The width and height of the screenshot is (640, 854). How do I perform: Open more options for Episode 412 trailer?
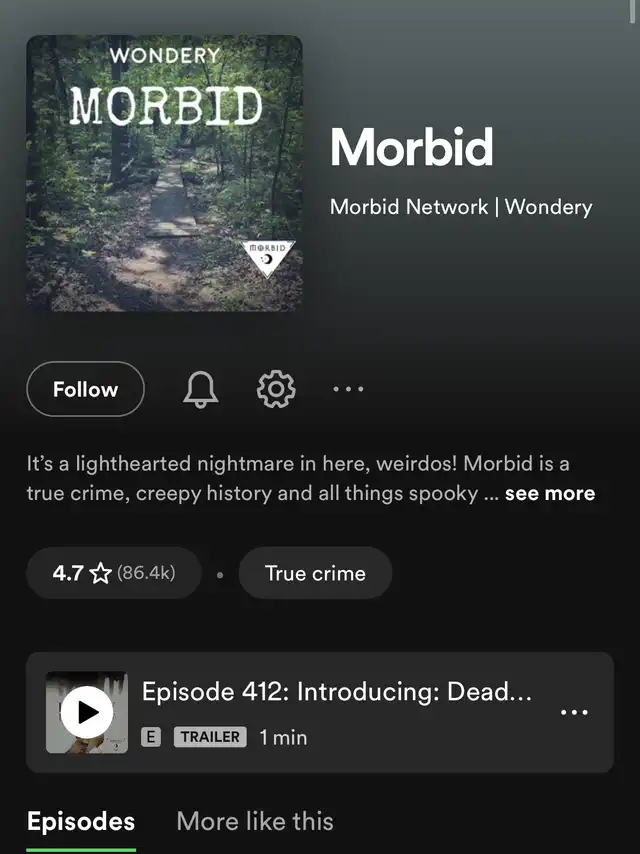click(x=574, y=712)
